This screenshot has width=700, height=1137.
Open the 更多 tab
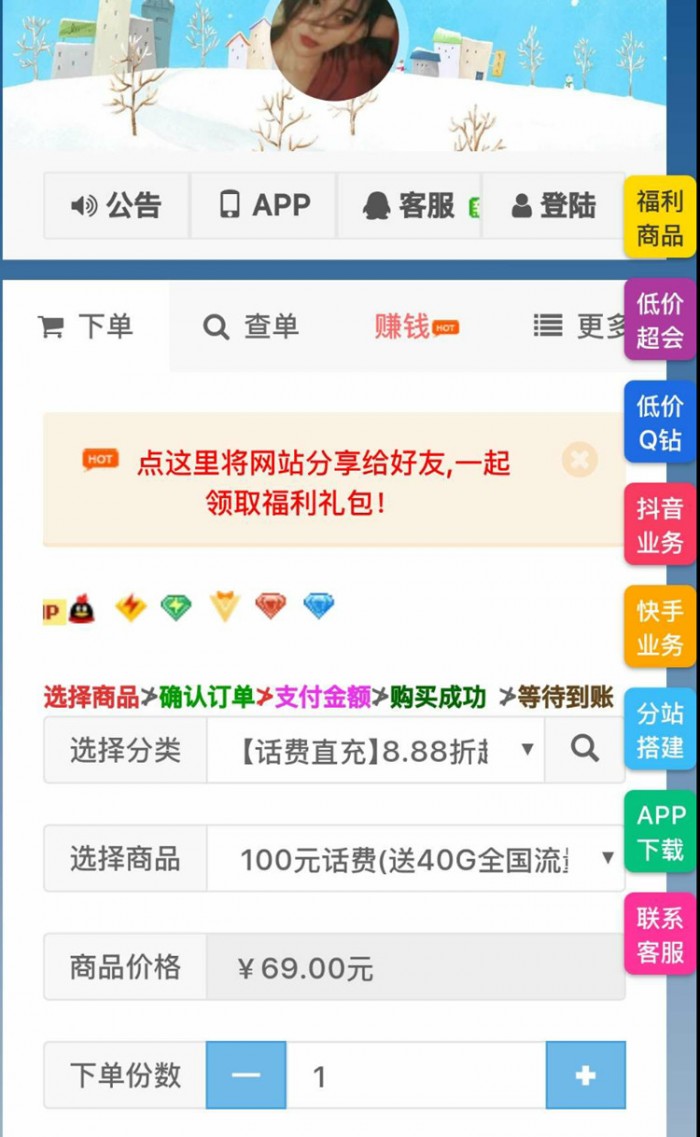point(580,326)
